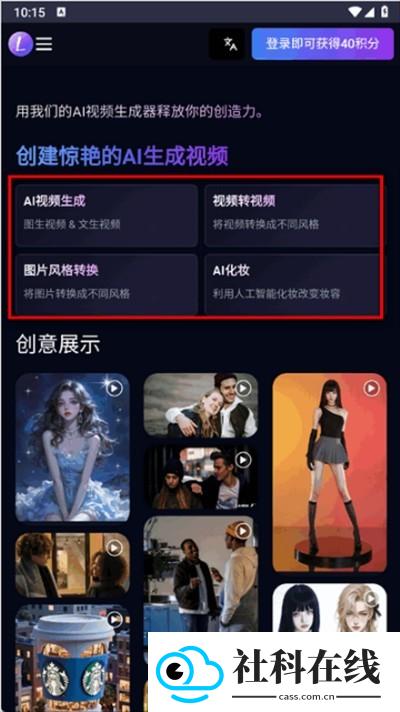This screenshot has width=400, height=712.
Task: Open the 视频转视频 card
Action: (291, 215)
